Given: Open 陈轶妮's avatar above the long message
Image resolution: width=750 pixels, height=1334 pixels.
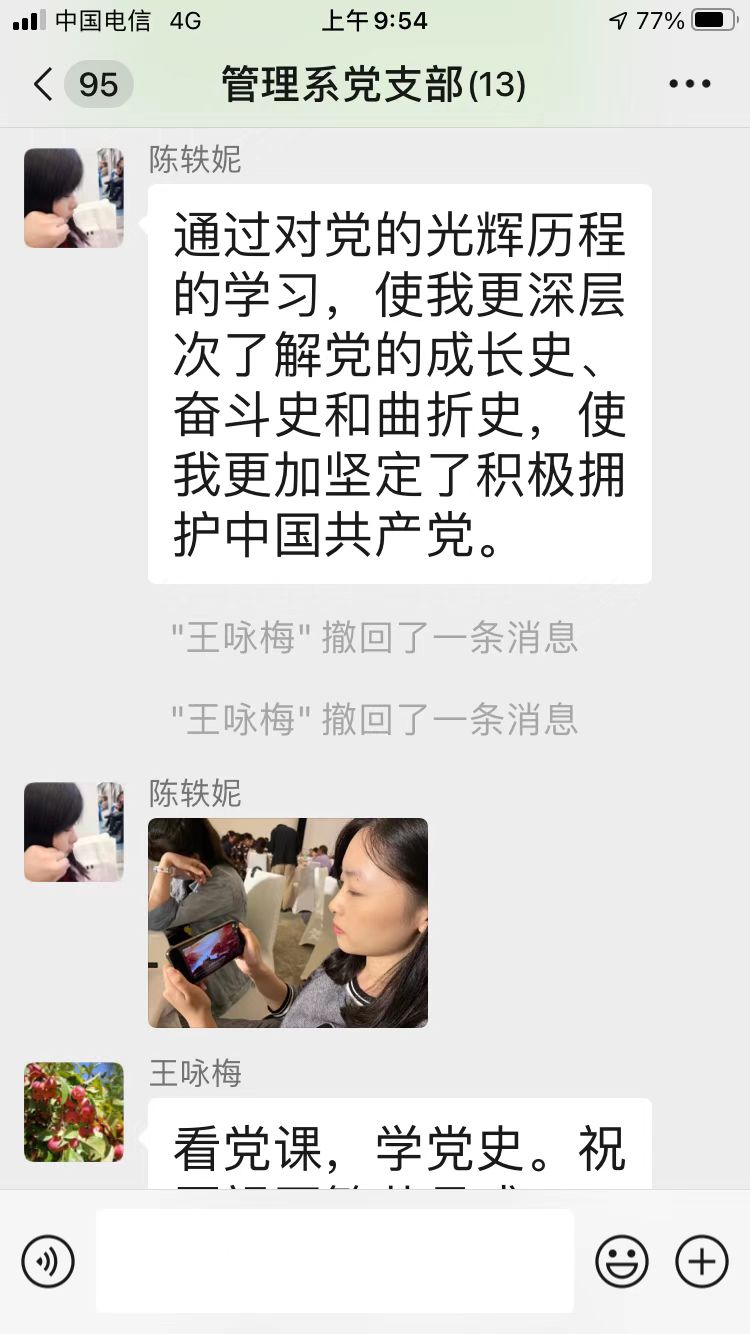Looking at the screenshot, I should [74, 198].
